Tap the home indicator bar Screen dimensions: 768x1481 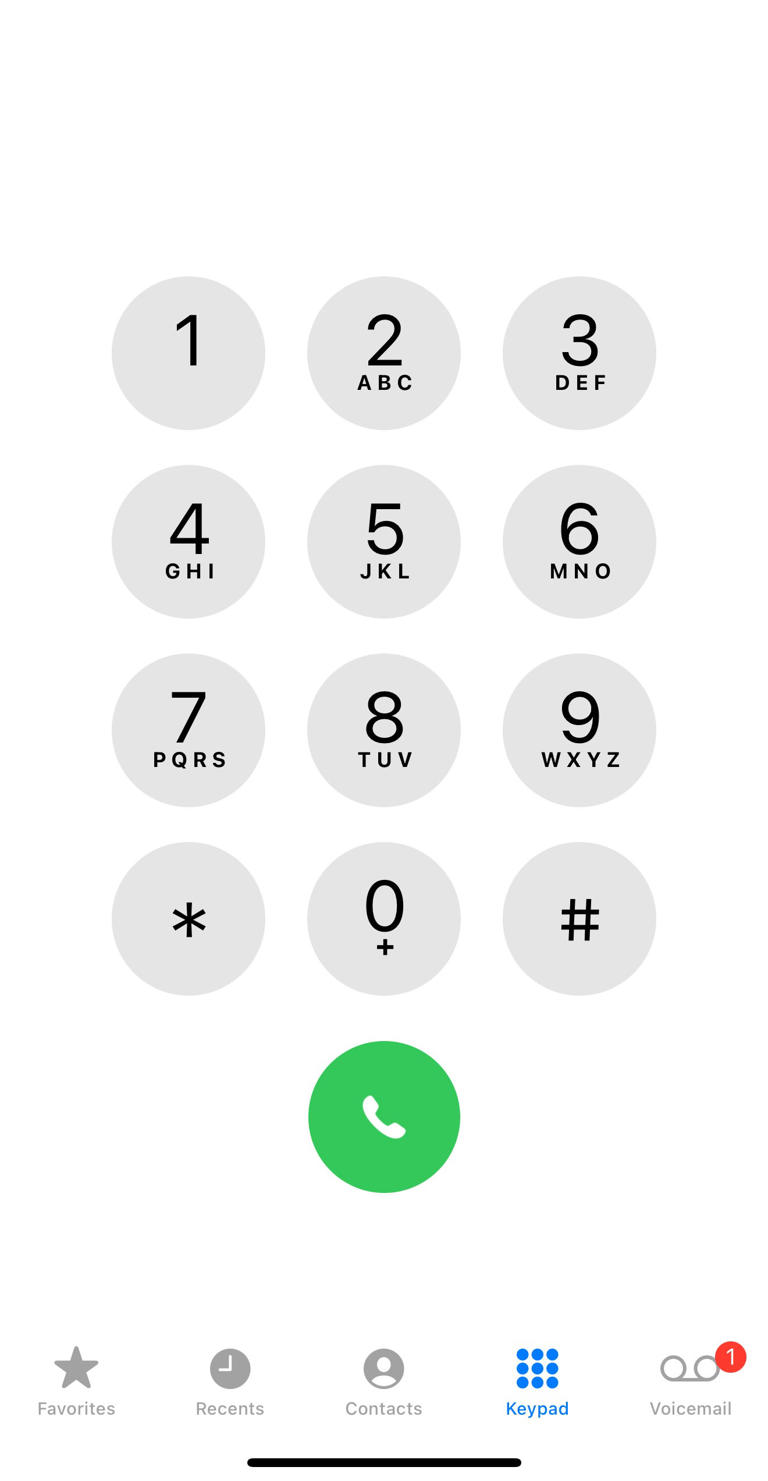coord(384,1460)
